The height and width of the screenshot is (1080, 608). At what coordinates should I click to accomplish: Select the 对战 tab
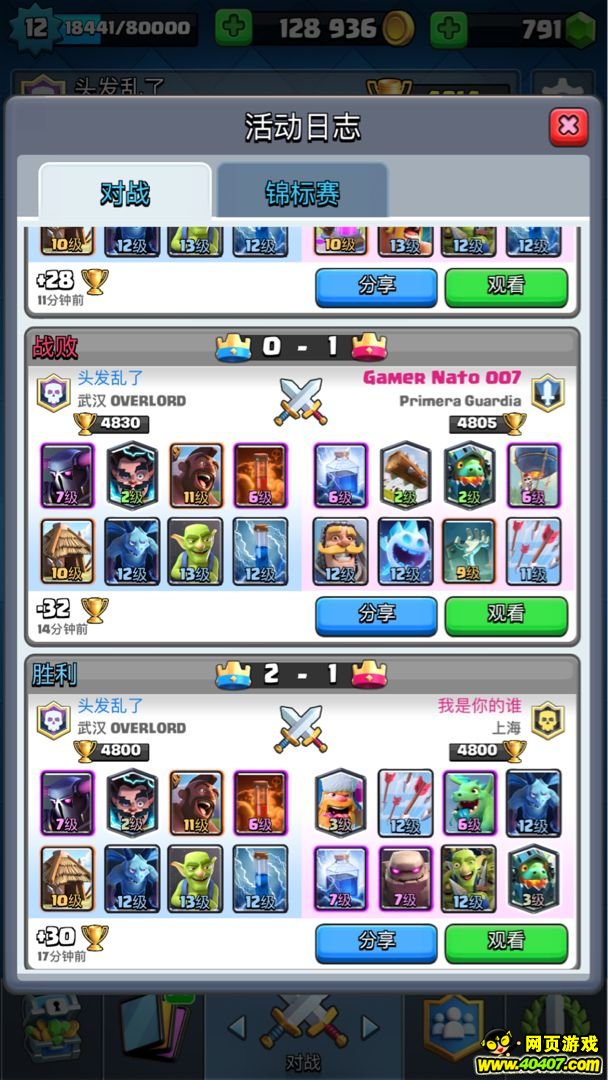pyautogui.click(x=125, y=192)
